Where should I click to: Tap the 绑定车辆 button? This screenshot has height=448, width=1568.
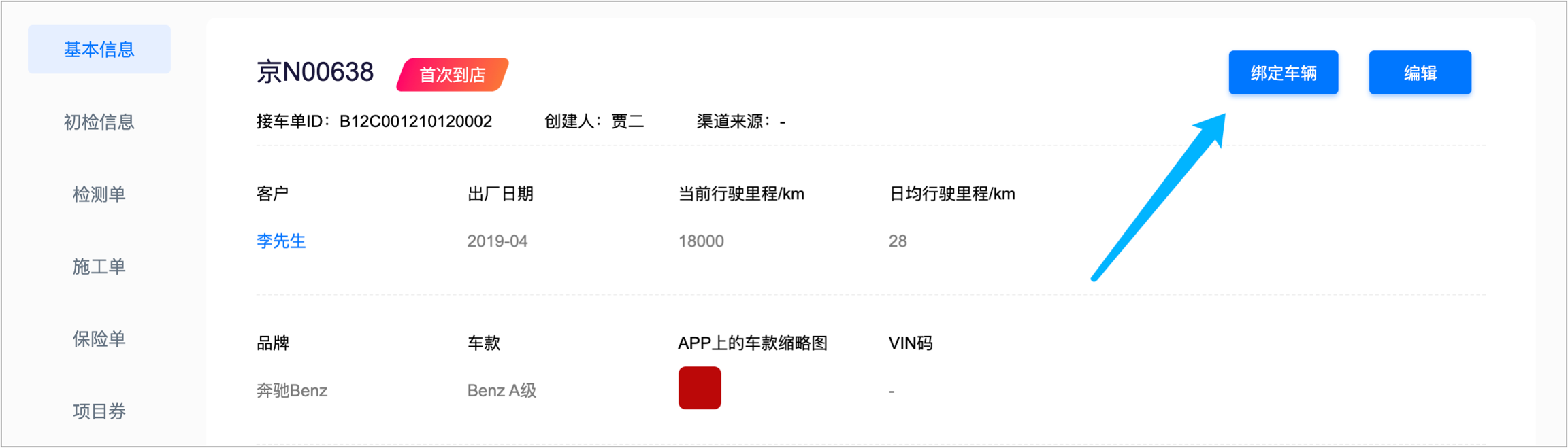tap(1283, 73)
